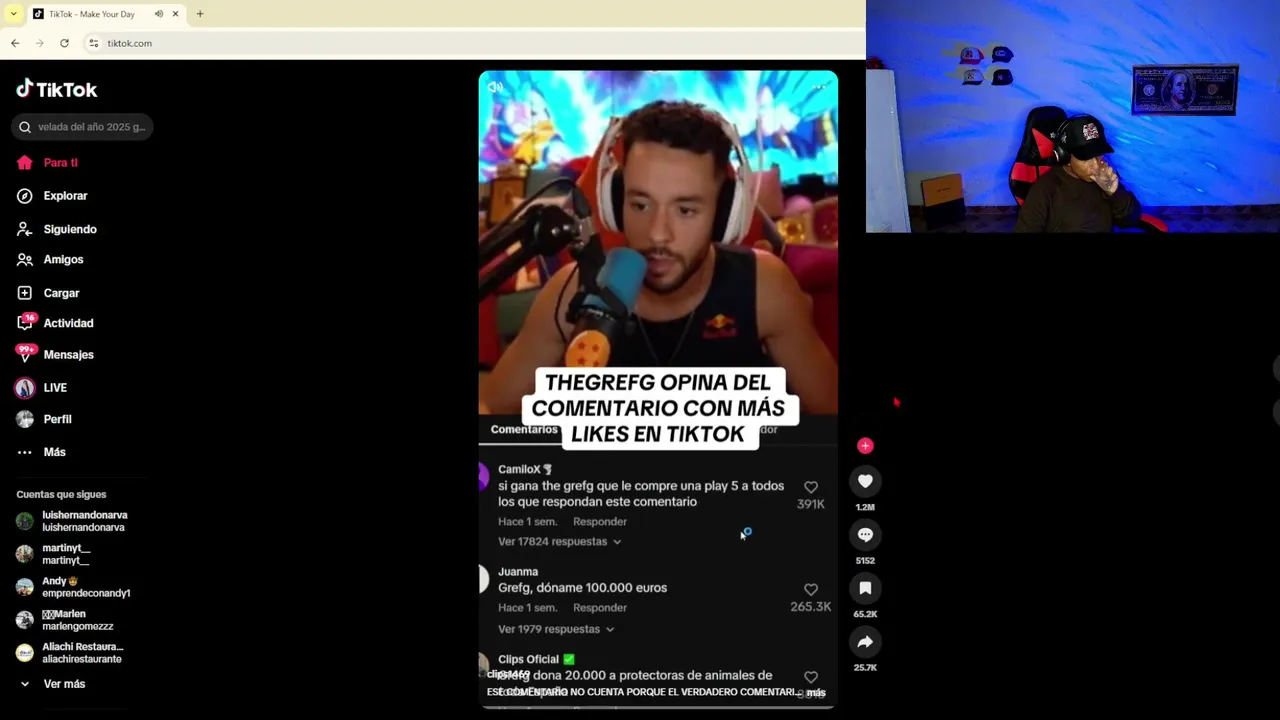
Task: Like the video with the heart icon
Action: [x=865, y=482]
